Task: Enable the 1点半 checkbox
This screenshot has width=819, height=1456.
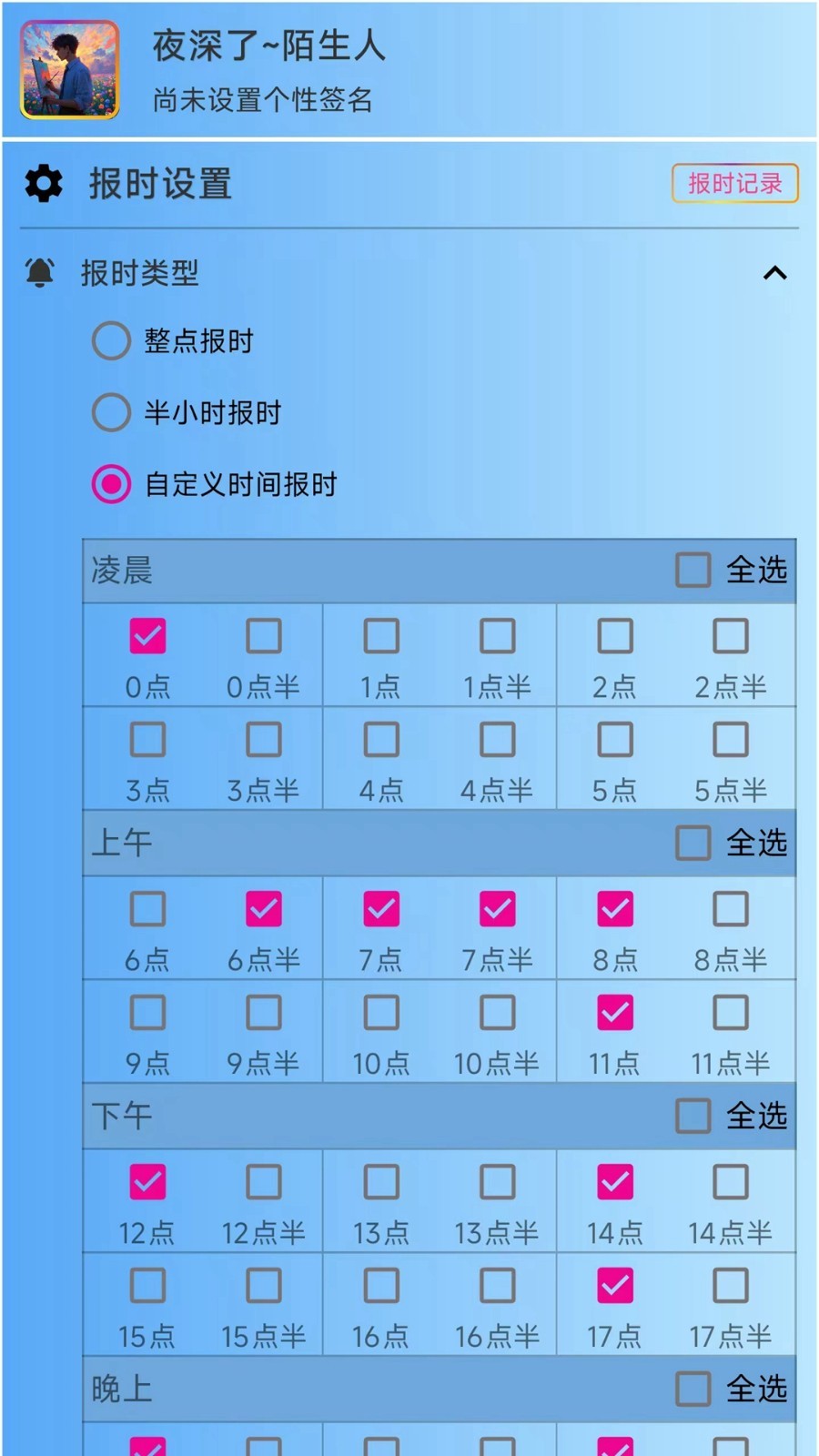Action: [x=498, y=636]
